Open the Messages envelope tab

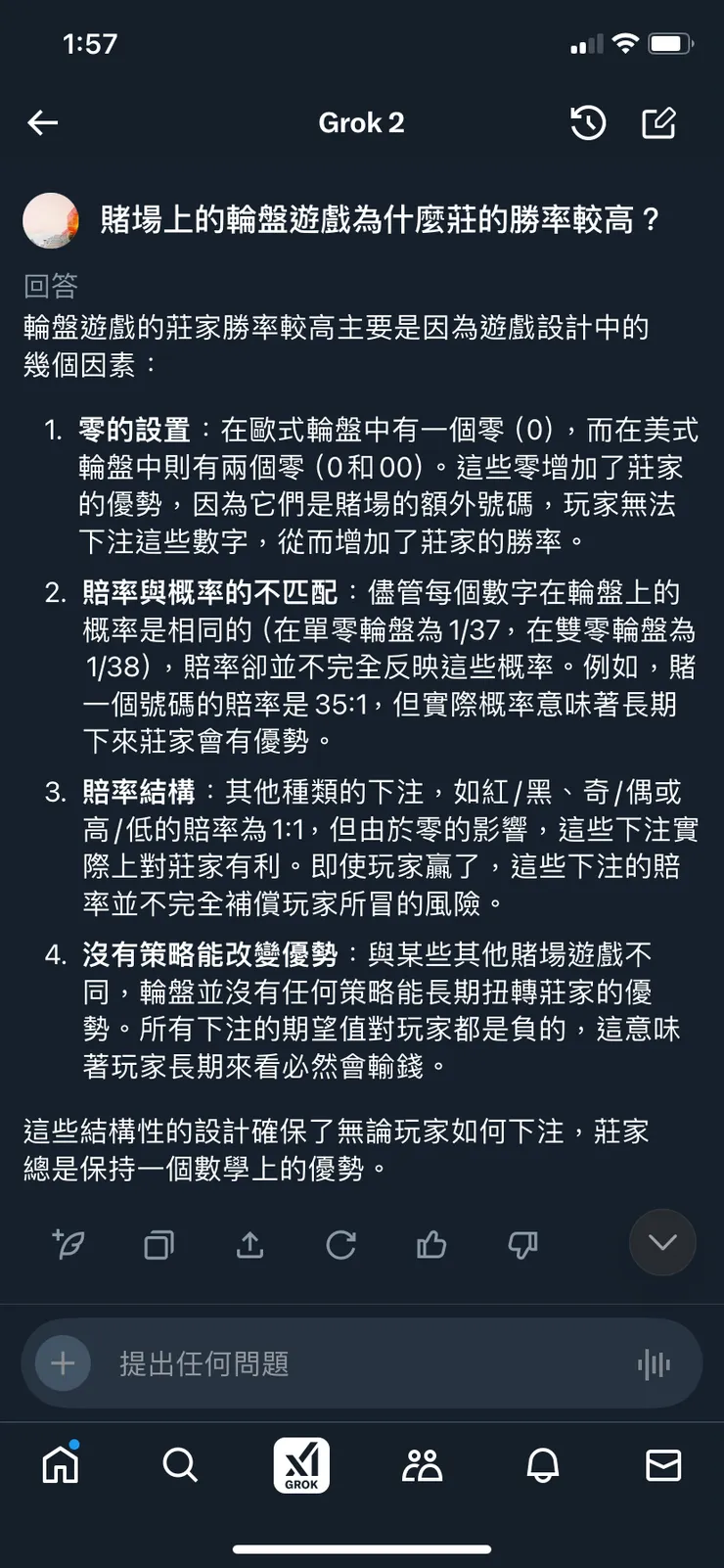[x=663, y=1465]
